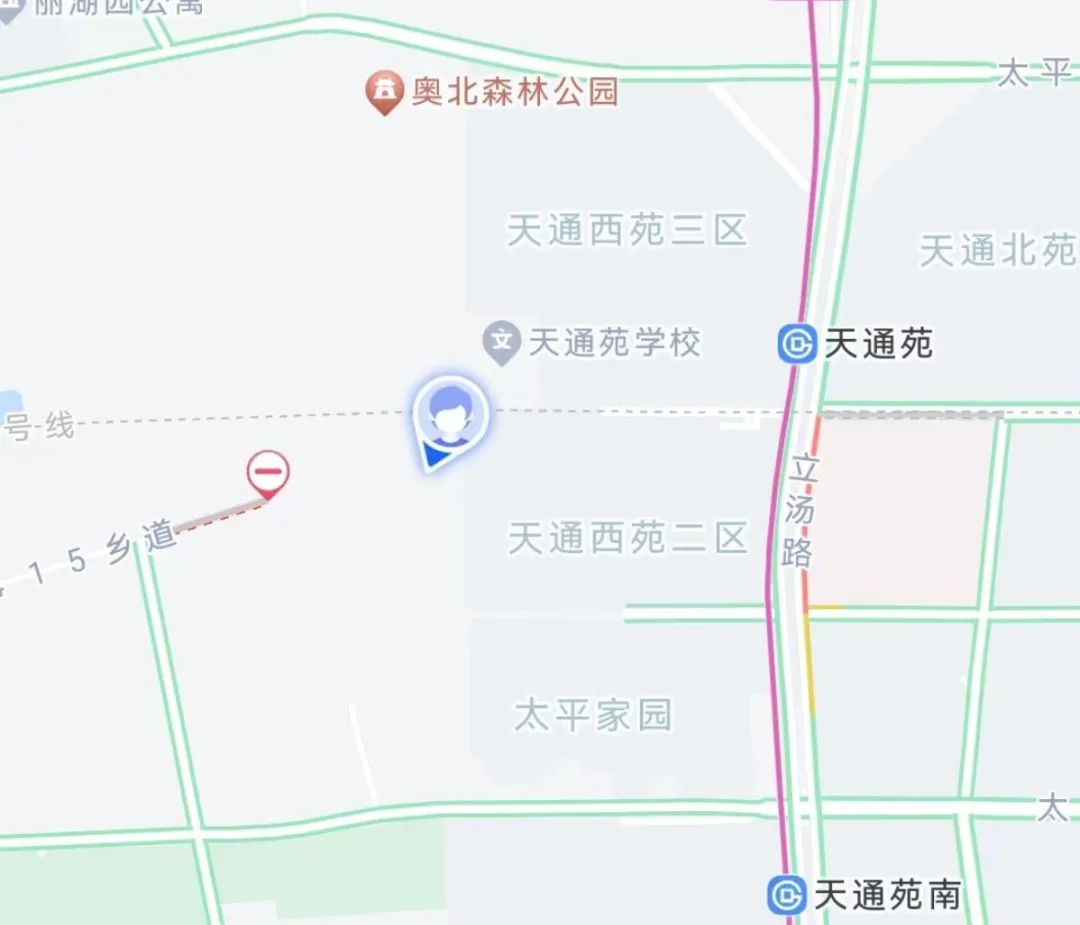Open the 奥北森林公园 map marker
The width and height of the screenshot is (1080, 925).
(383, 94)
